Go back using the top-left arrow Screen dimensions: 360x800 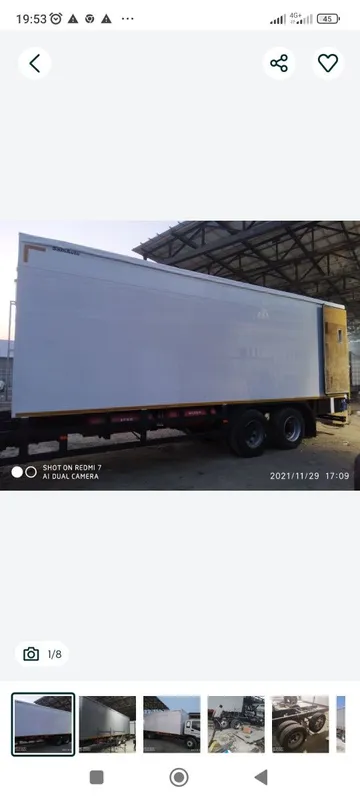35,63
